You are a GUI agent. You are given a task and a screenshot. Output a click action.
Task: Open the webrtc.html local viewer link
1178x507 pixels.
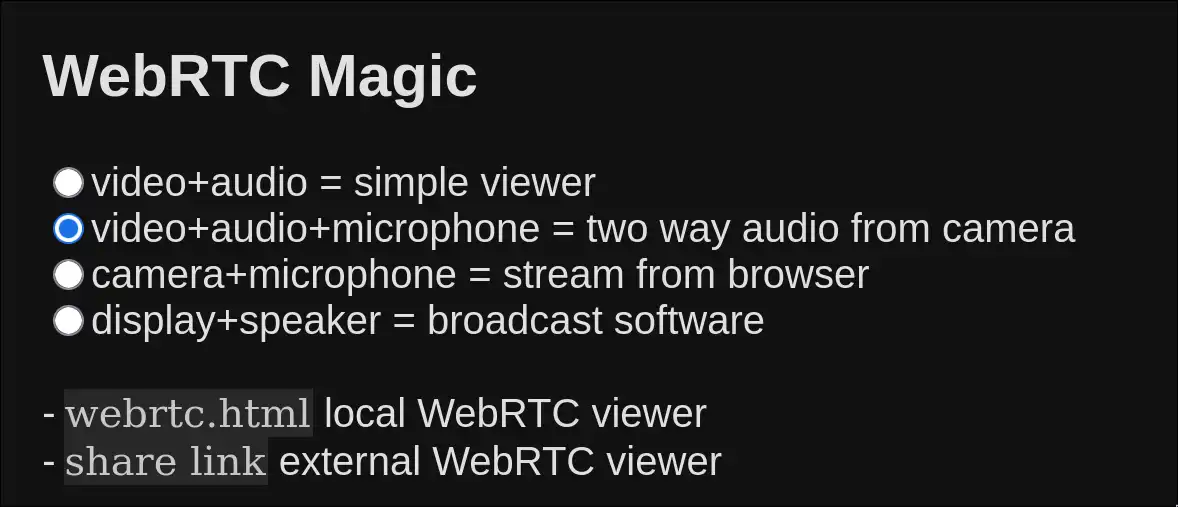tap(188, 414)
